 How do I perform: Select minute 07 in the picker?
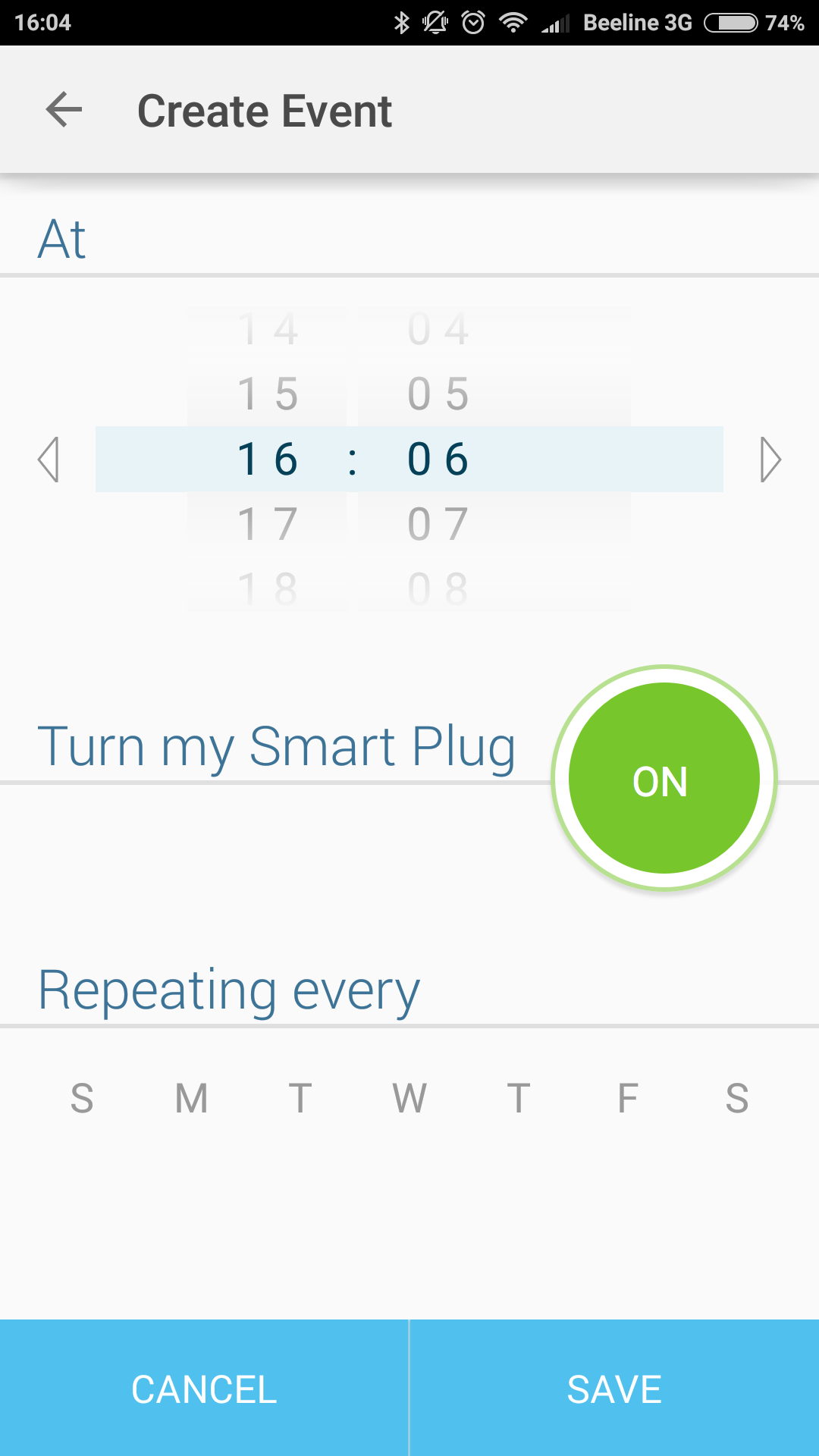tap(438, 524)
